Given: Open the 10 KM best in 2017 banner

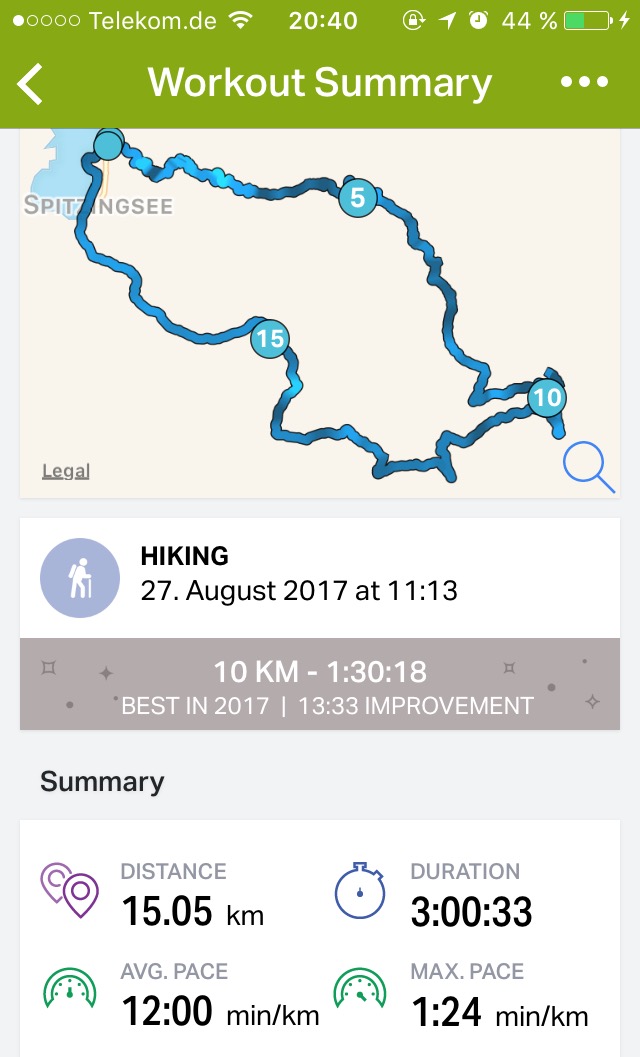Looking at the screenshot, I should tap(320, 685).
